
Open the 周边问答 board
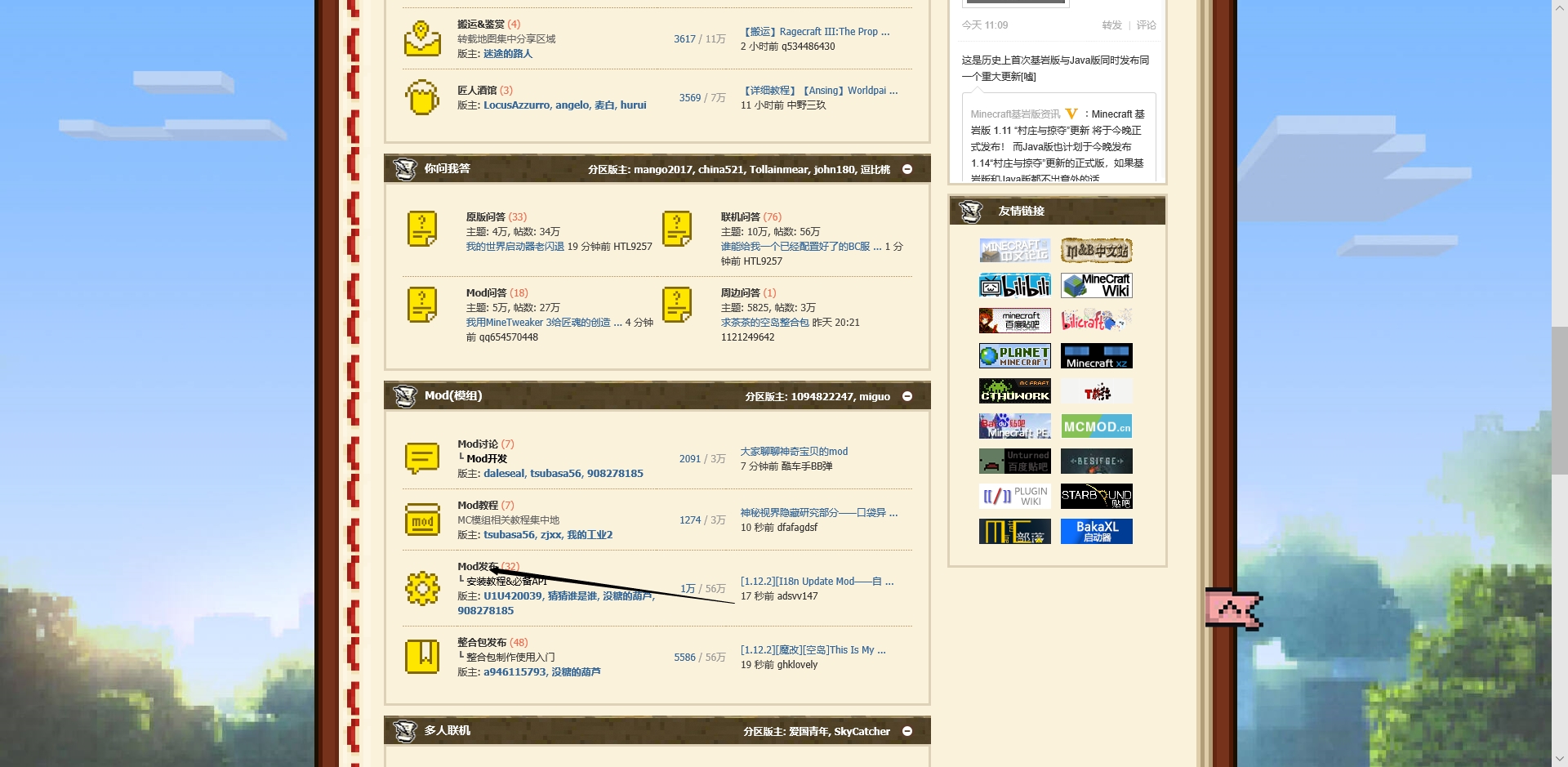point(740,293)
